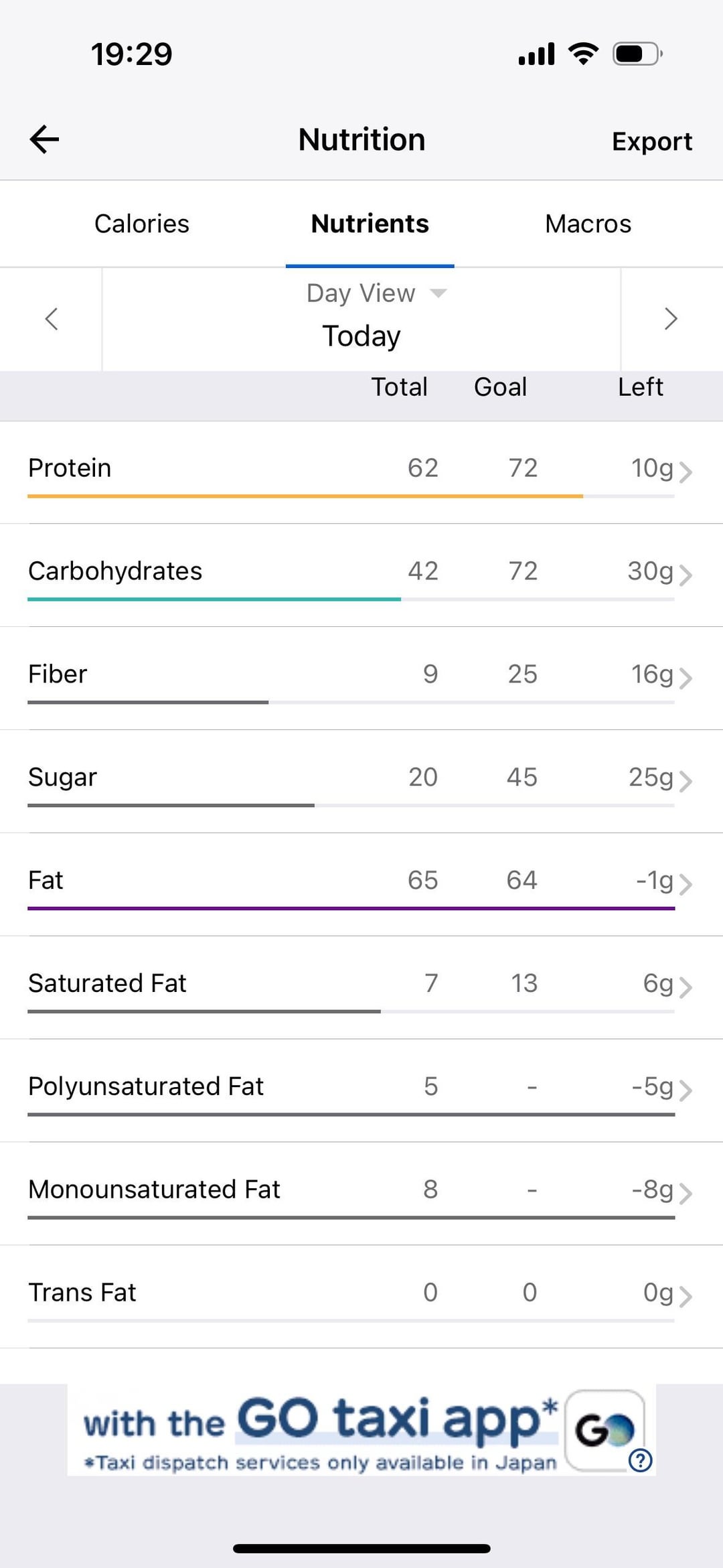This screenshot has width=723, height=1568.
Task: Open the Trans Fat row
Action: [x=361, y=1297]
